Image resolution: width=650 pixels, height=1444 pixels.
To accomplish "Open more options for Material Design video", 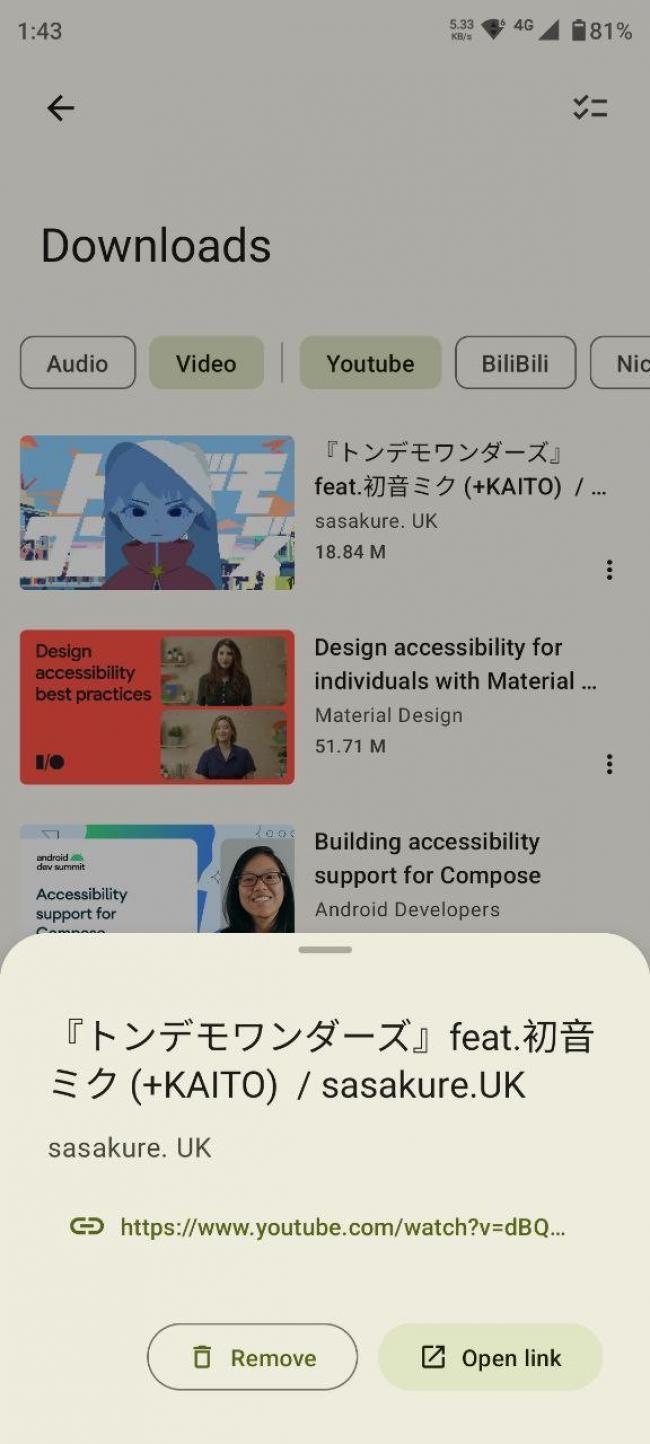I will tap(609, 764).
